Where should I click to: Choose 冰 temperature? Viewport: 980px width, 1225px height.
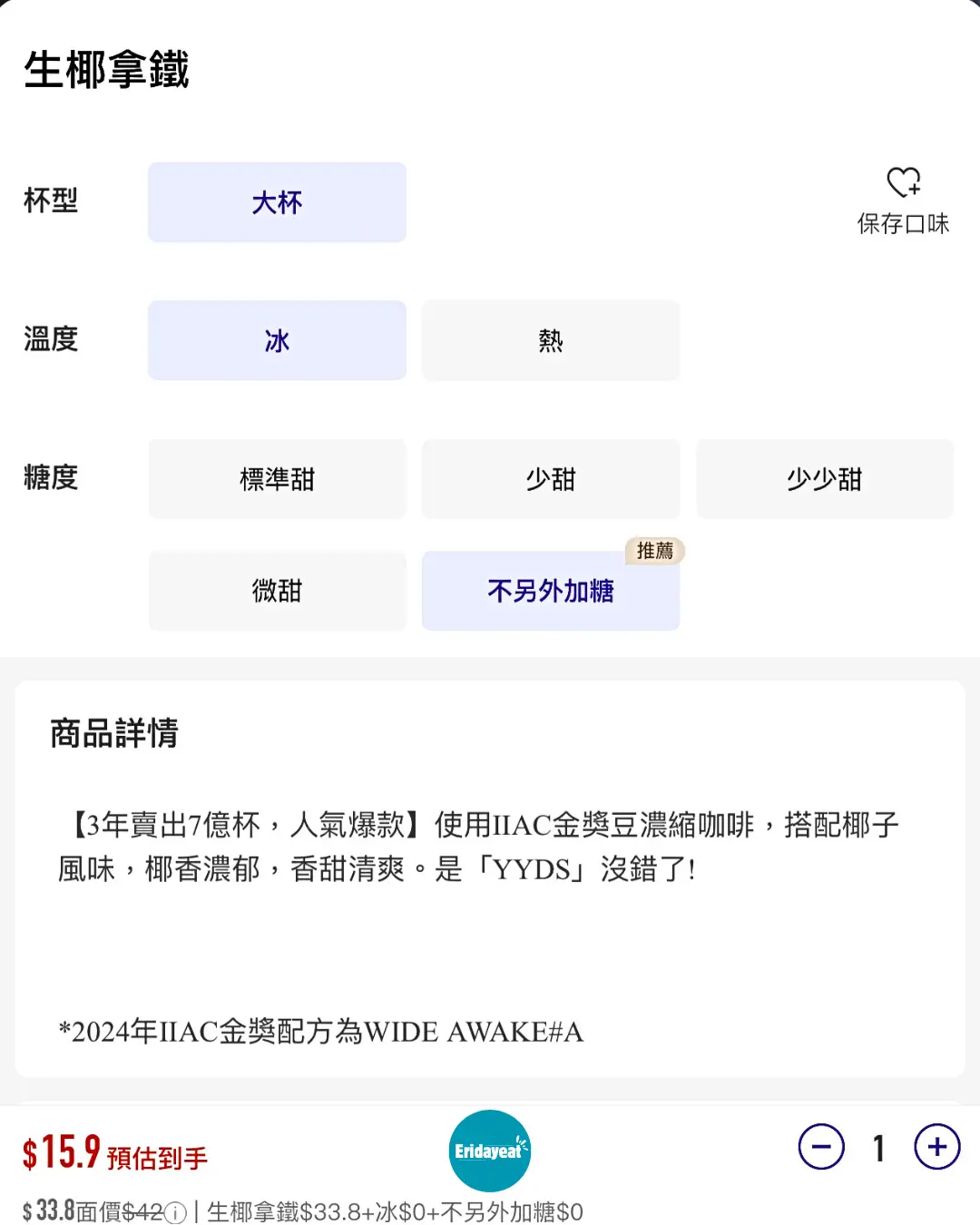277,340
